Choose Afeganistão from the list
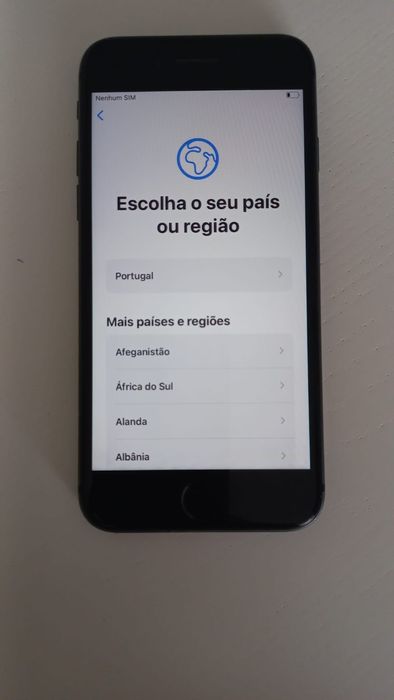This screenshot has width=394, height=700. click(x=199, y=351)
